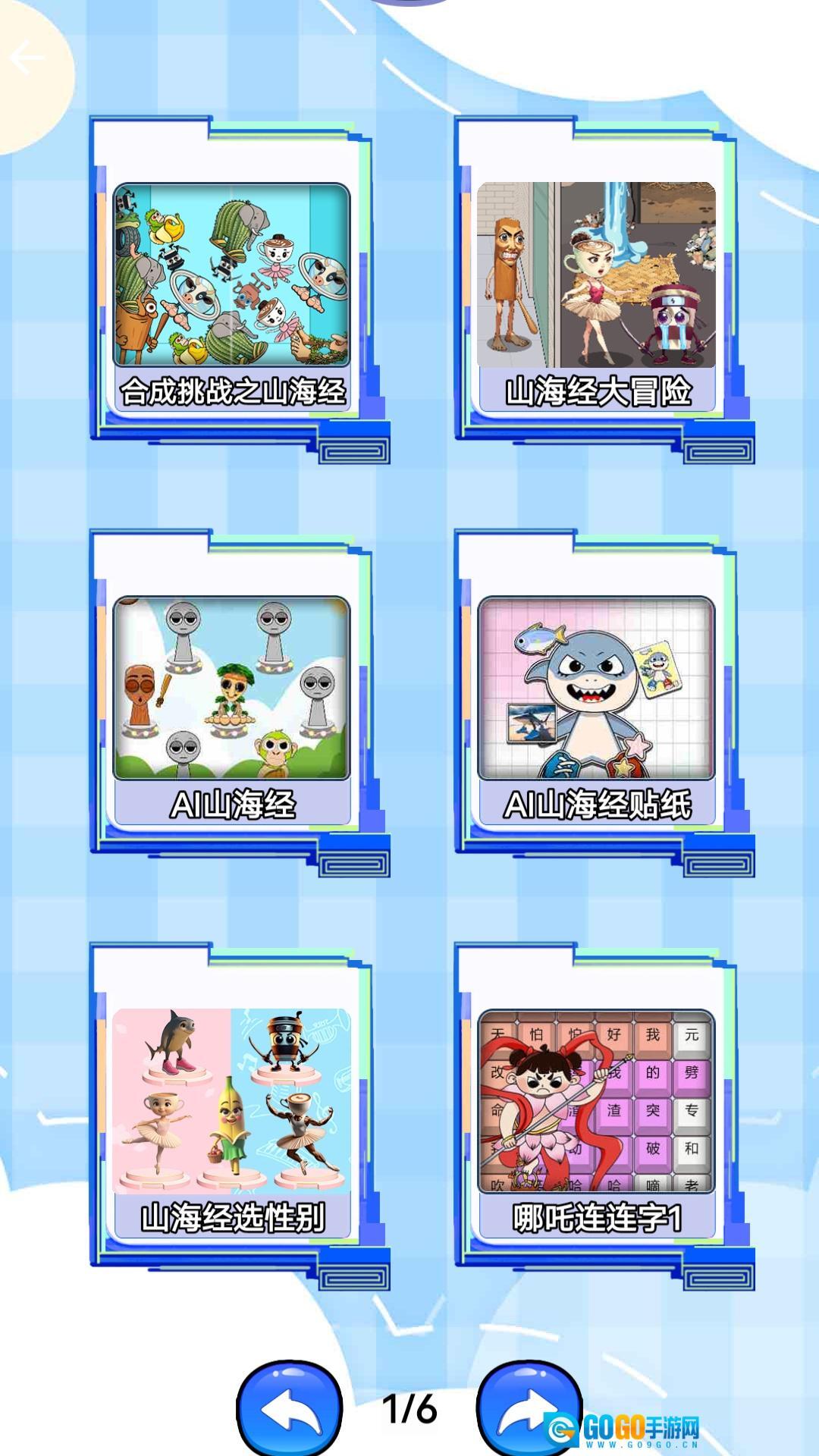Open the 山海经大冒险 game card
This screenshot has width=819, height=1456.
[x=596, y=296]
